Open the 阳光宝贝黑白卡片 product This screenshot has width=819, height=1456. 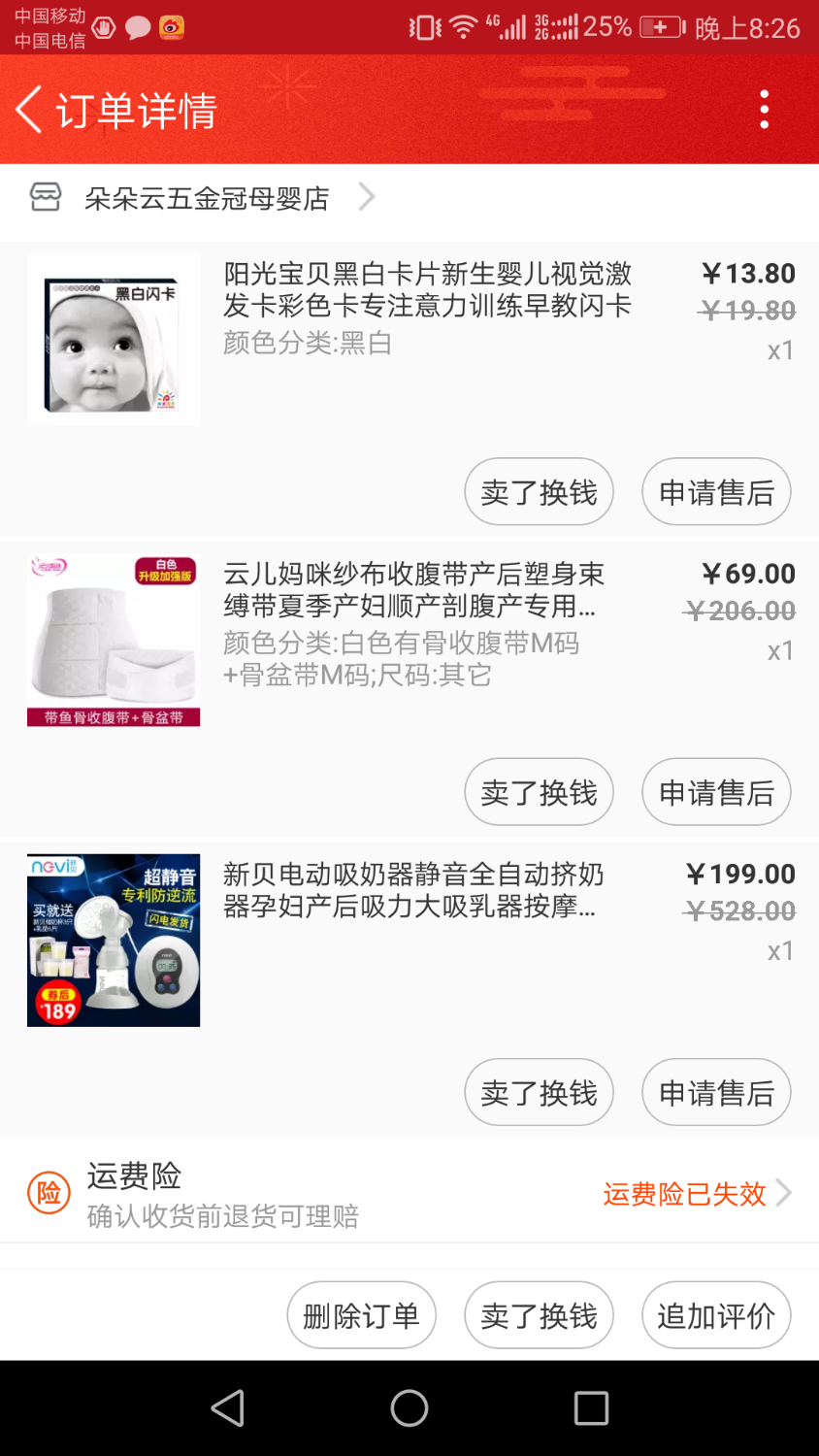click(427, 290)
